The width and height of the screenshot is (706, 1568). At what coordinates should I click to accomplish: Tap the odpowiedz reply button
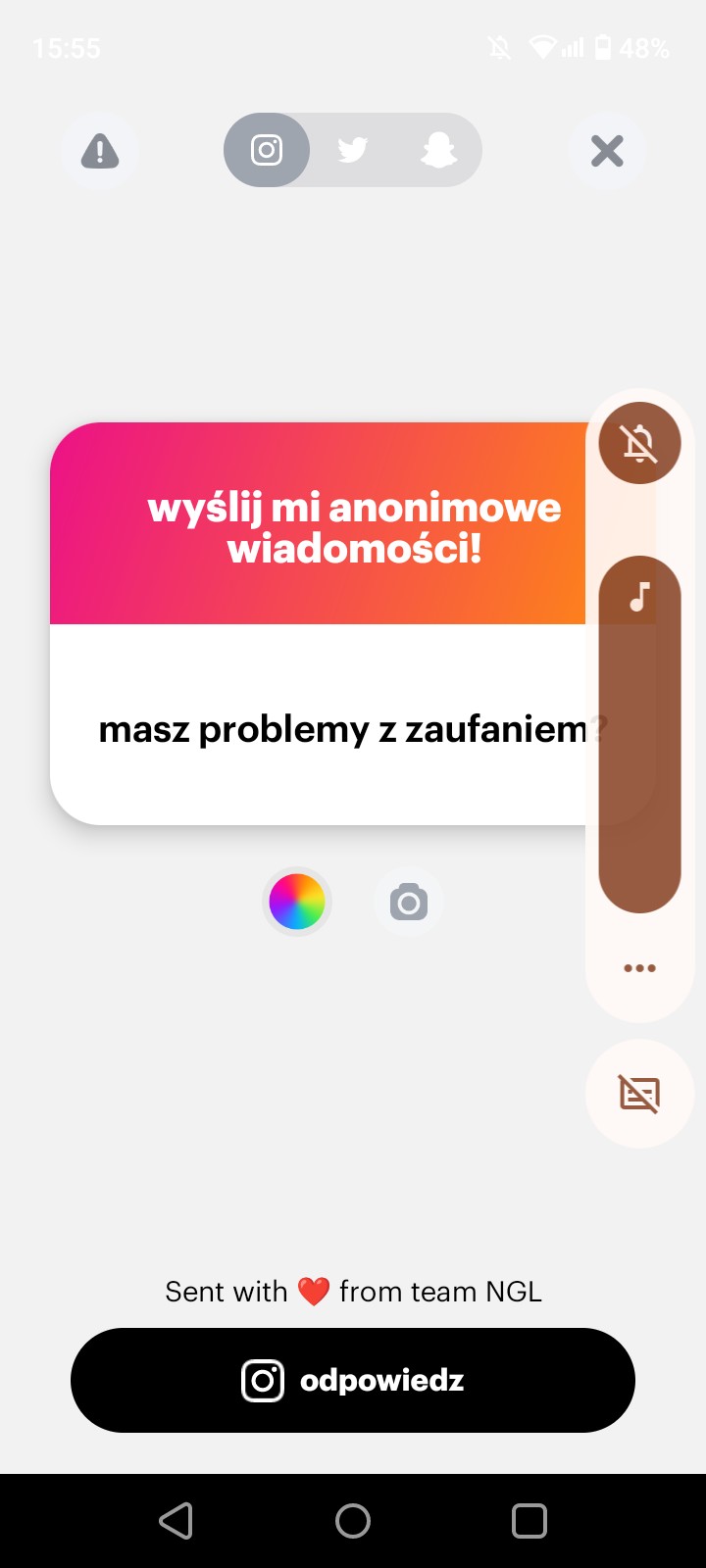click(353, 1380)
